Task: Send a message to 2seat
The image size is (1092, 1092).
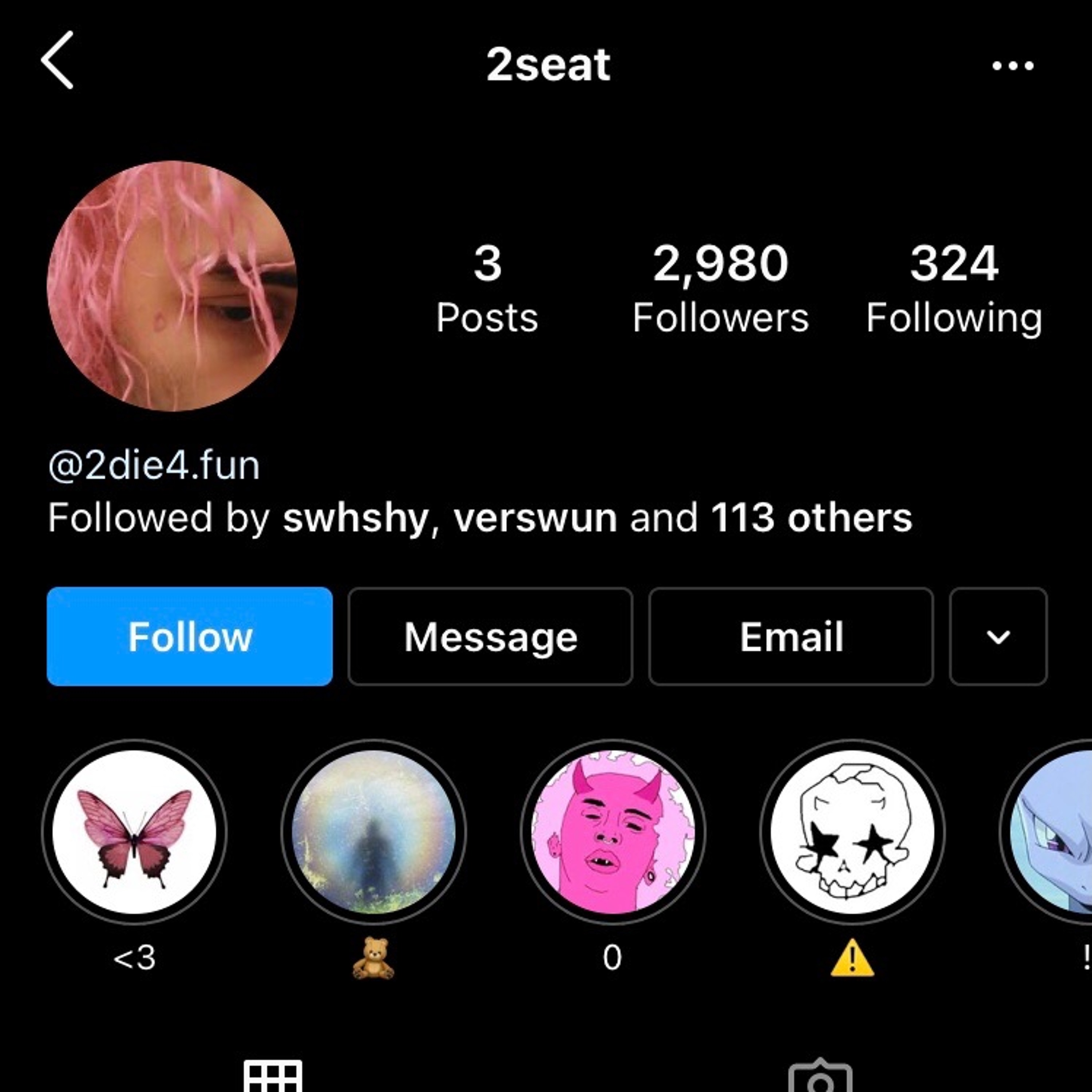Action: tap(490, 636)
